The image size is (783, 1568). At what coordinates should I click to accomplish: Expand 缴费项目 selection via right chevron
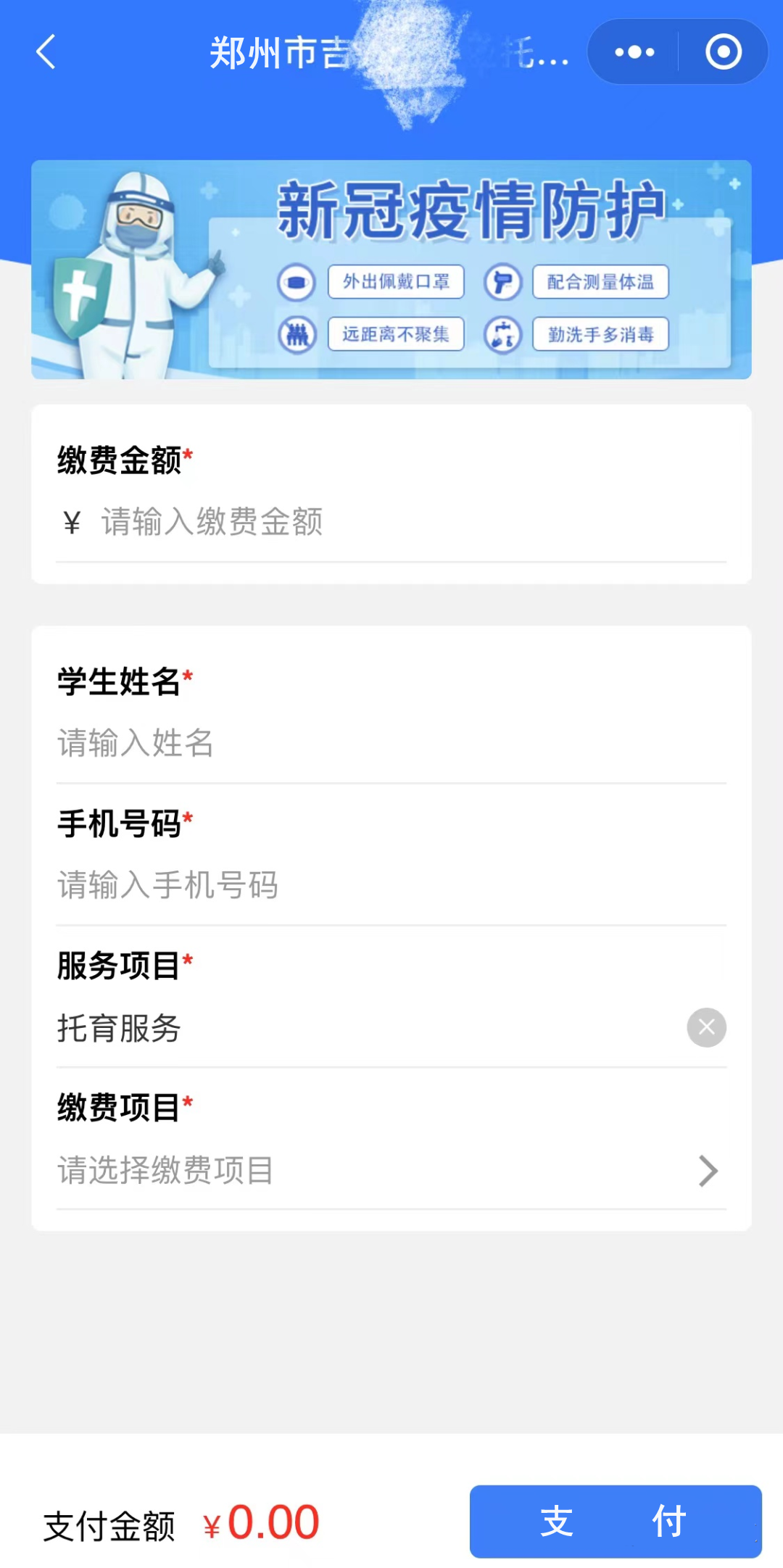[708, 1170]
